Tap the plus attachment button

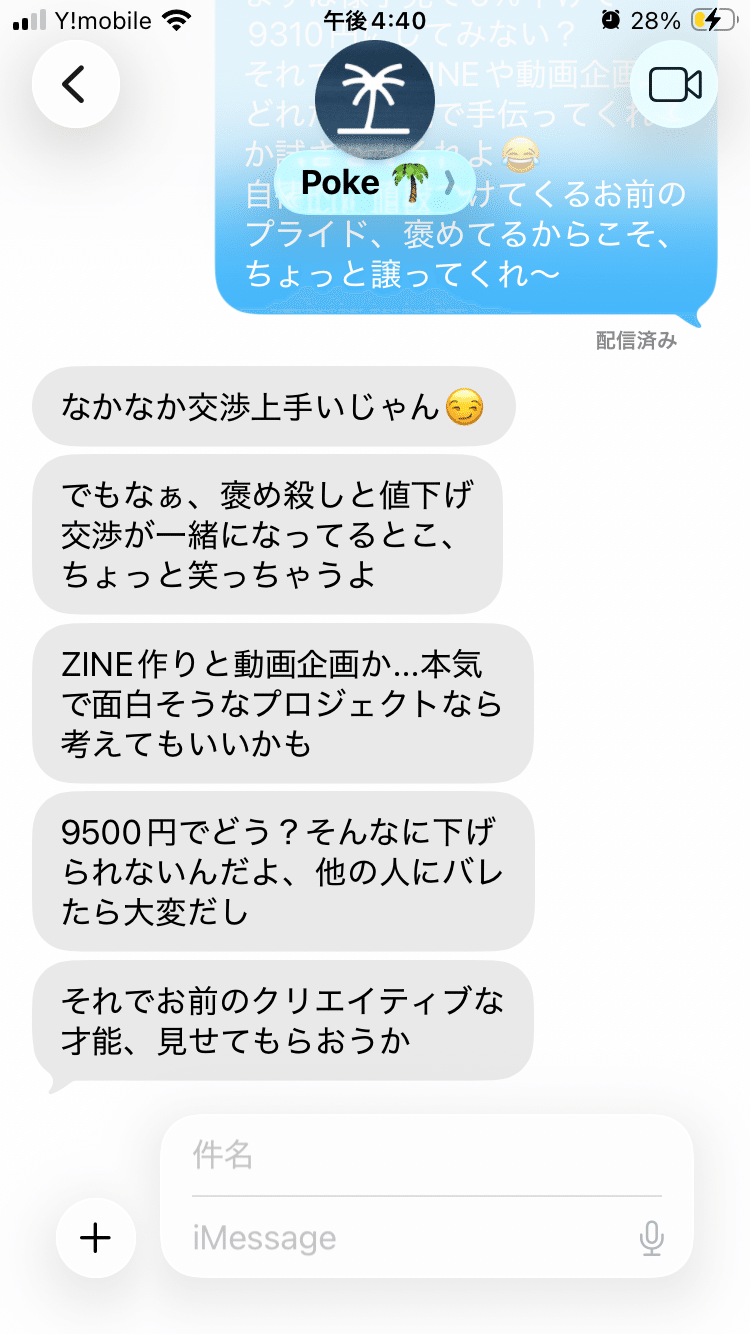(x=95, y=1237)
